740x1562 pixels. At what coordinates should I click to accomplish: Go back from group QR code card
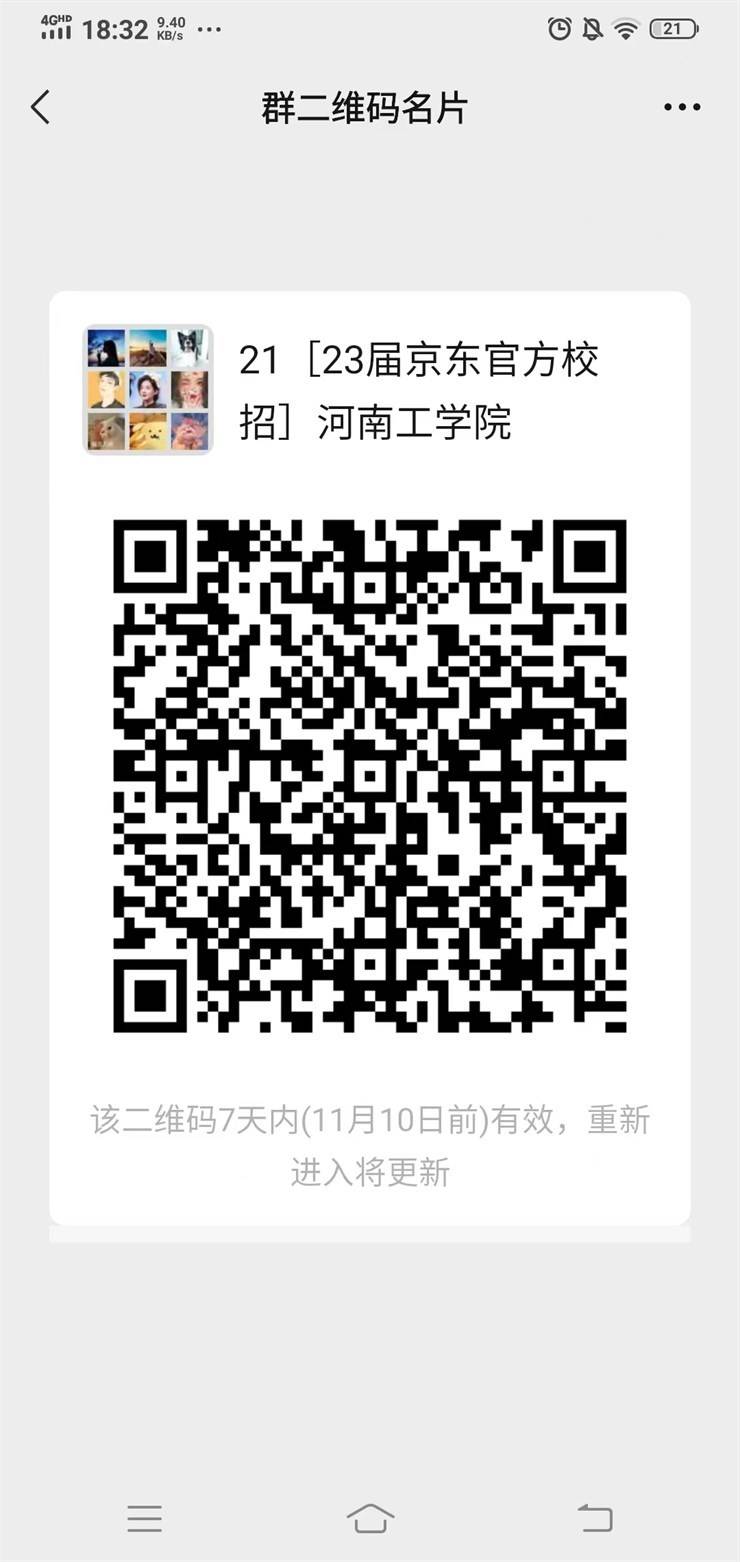pos(41,107)
